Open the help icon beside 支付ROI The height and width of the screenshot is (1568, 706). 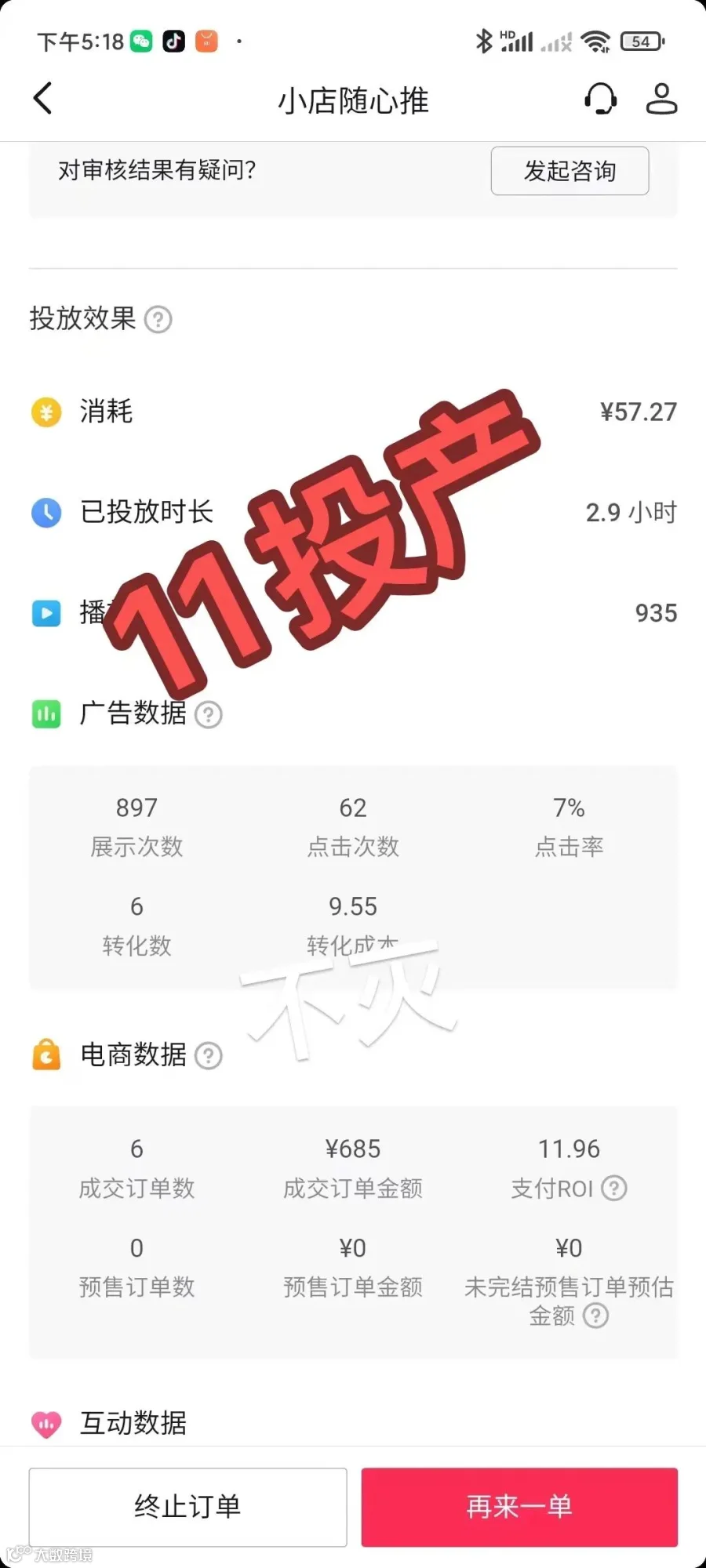pyautogui.click(x=614, y=1189)
